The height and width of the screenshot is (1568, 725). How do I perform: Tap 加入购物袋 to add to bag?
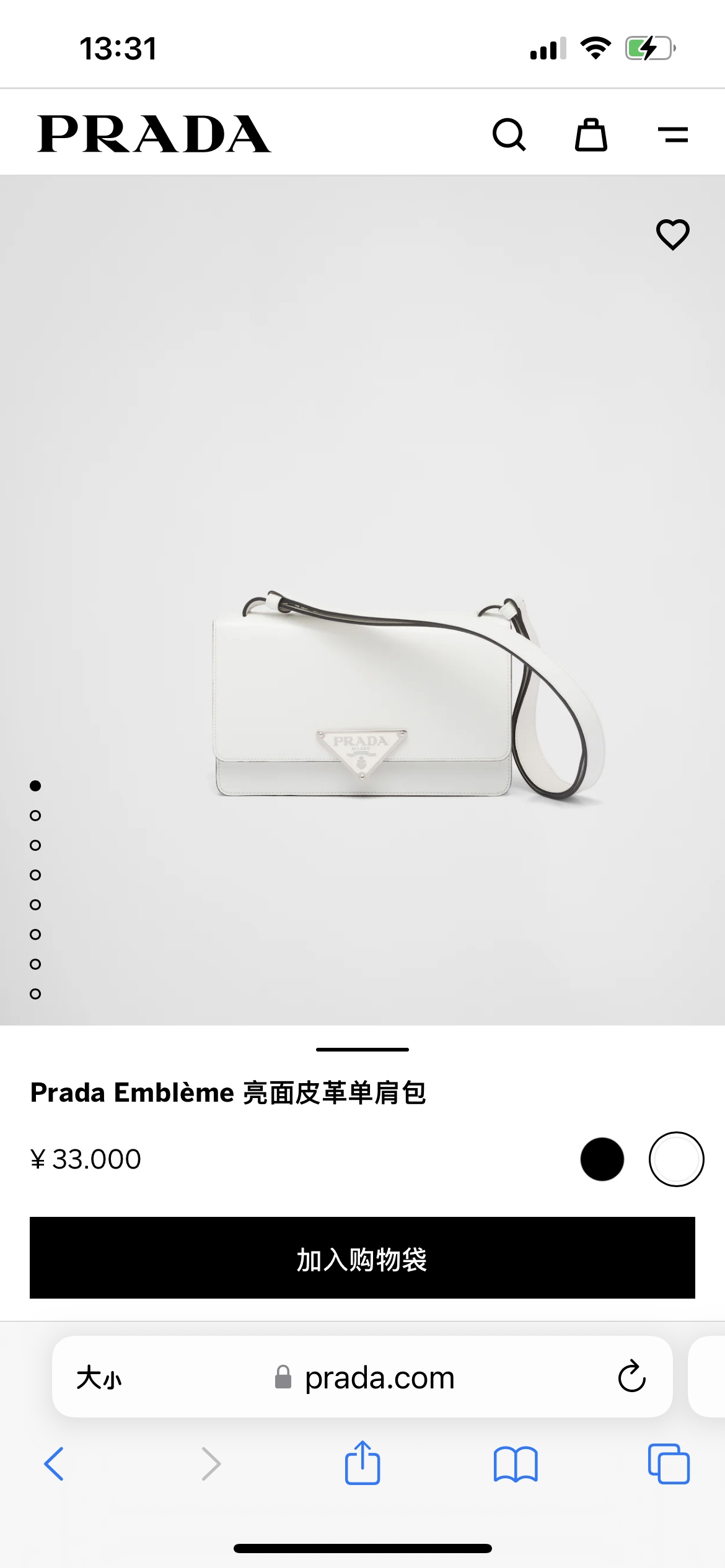pyautogui.click(x=362, y=1258)
